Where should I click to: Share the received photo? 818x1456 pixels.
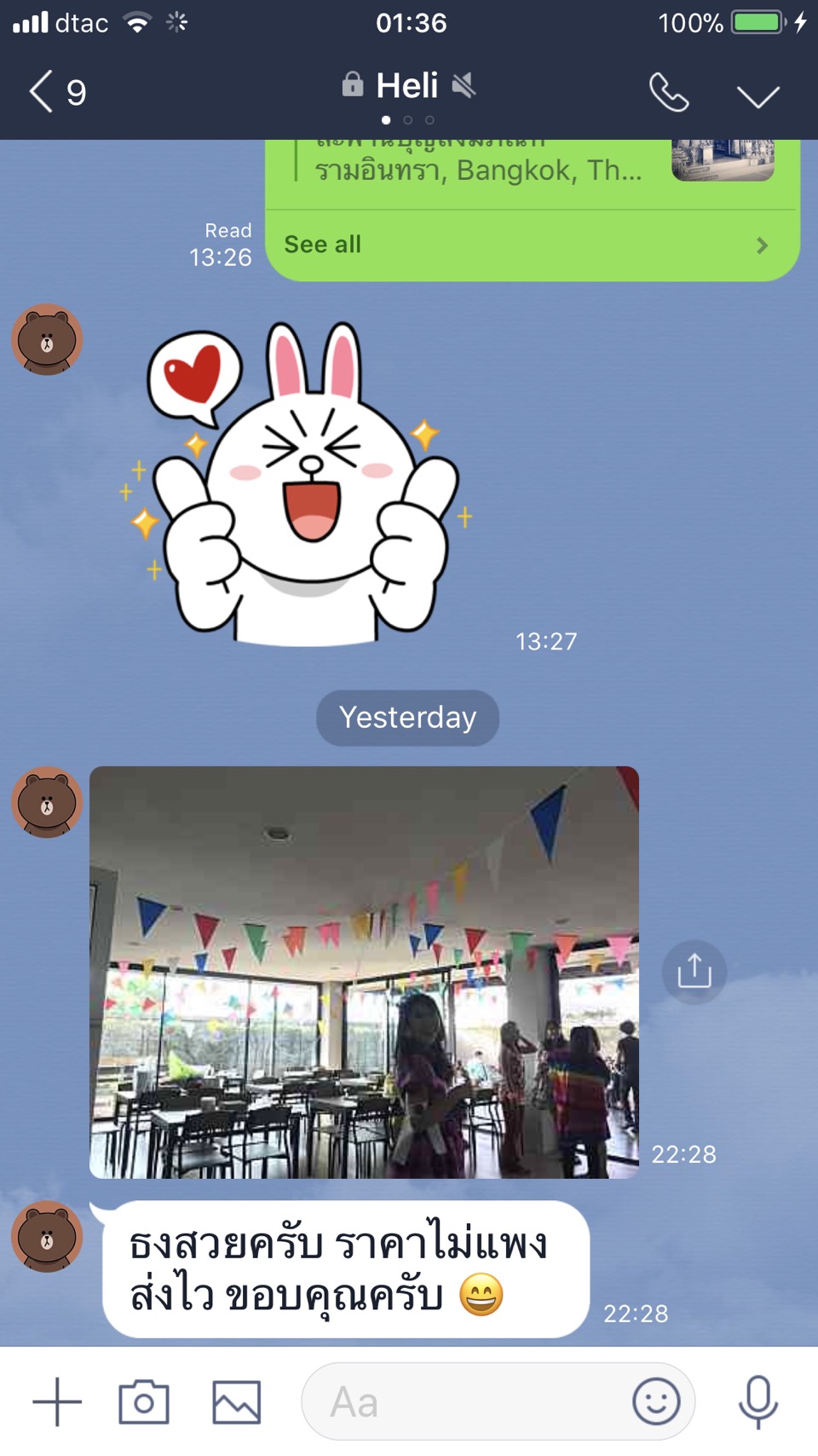click(694, 972)
